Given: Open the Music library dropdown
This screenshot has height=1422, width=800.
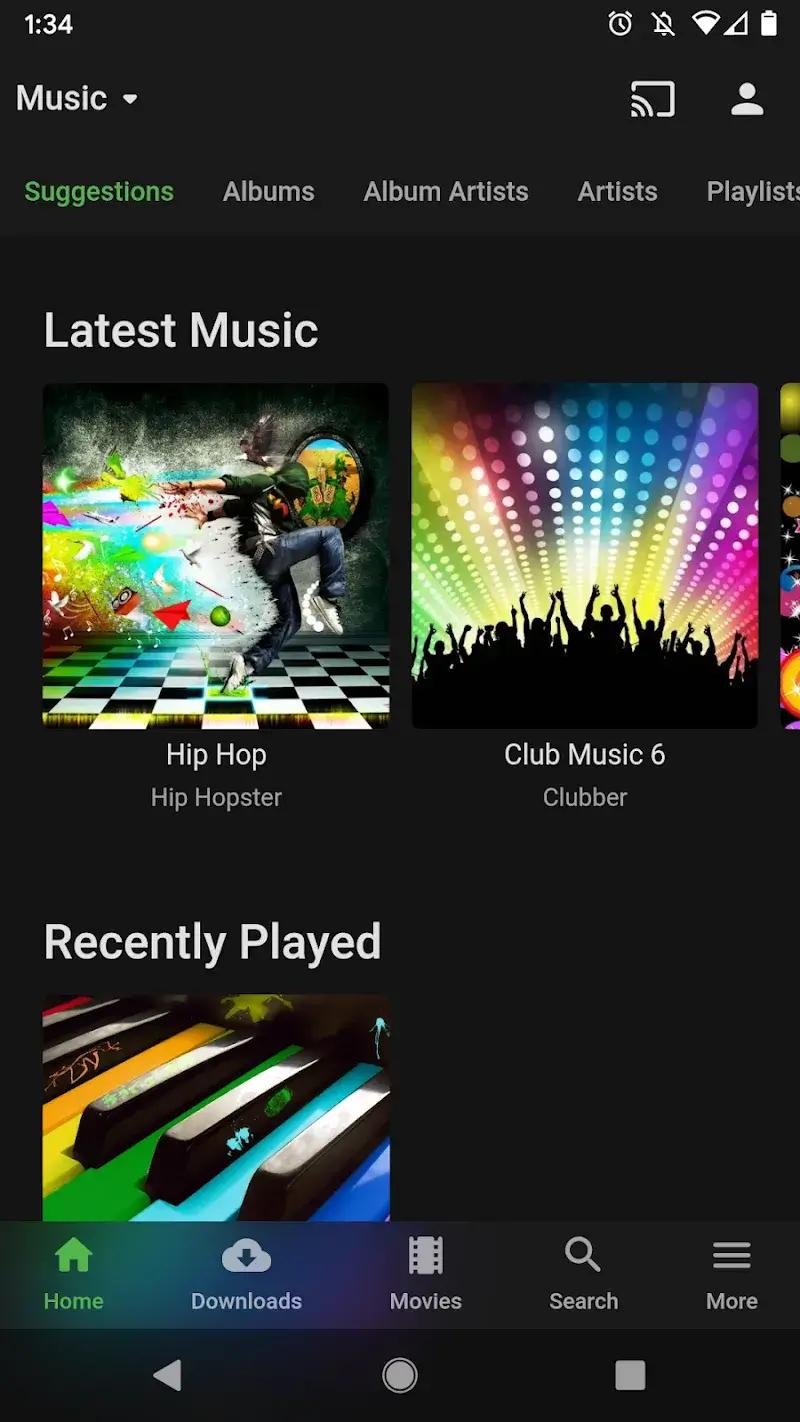Looking at the screenshot, I should 77,99.
